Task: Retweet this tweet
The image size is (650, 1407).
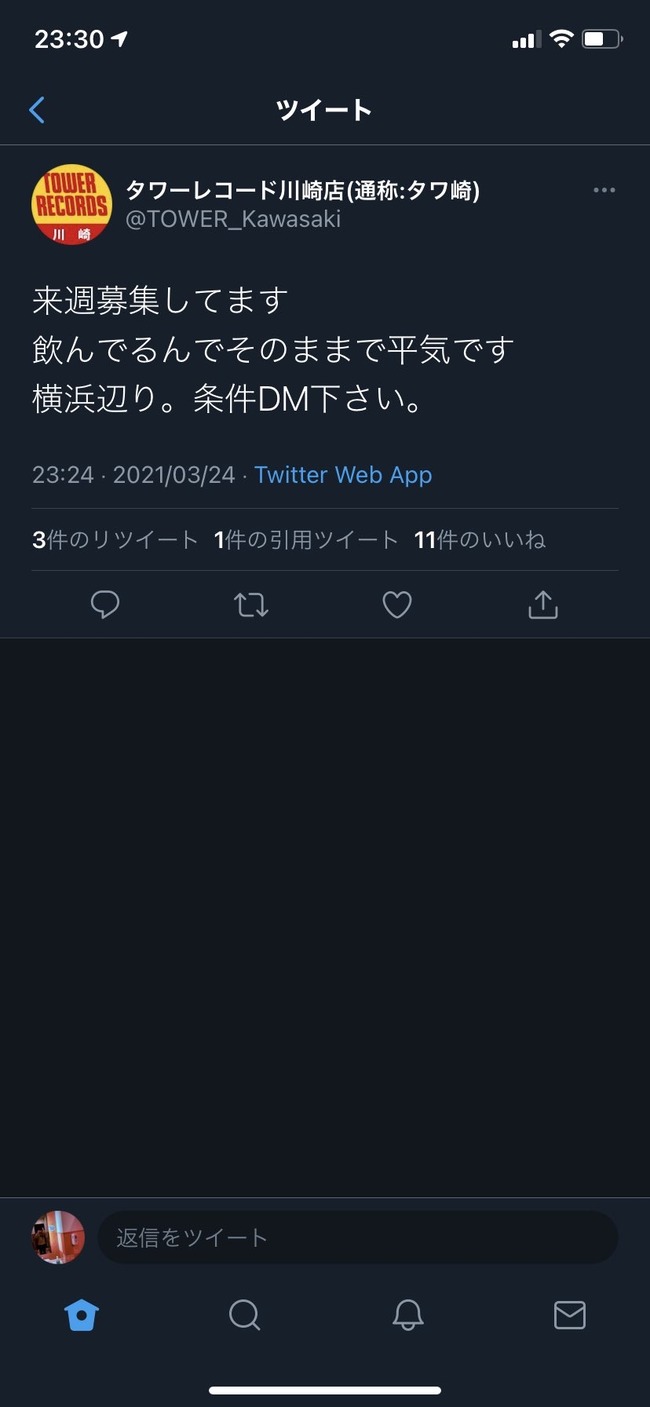Action: [x=251, y=605]
